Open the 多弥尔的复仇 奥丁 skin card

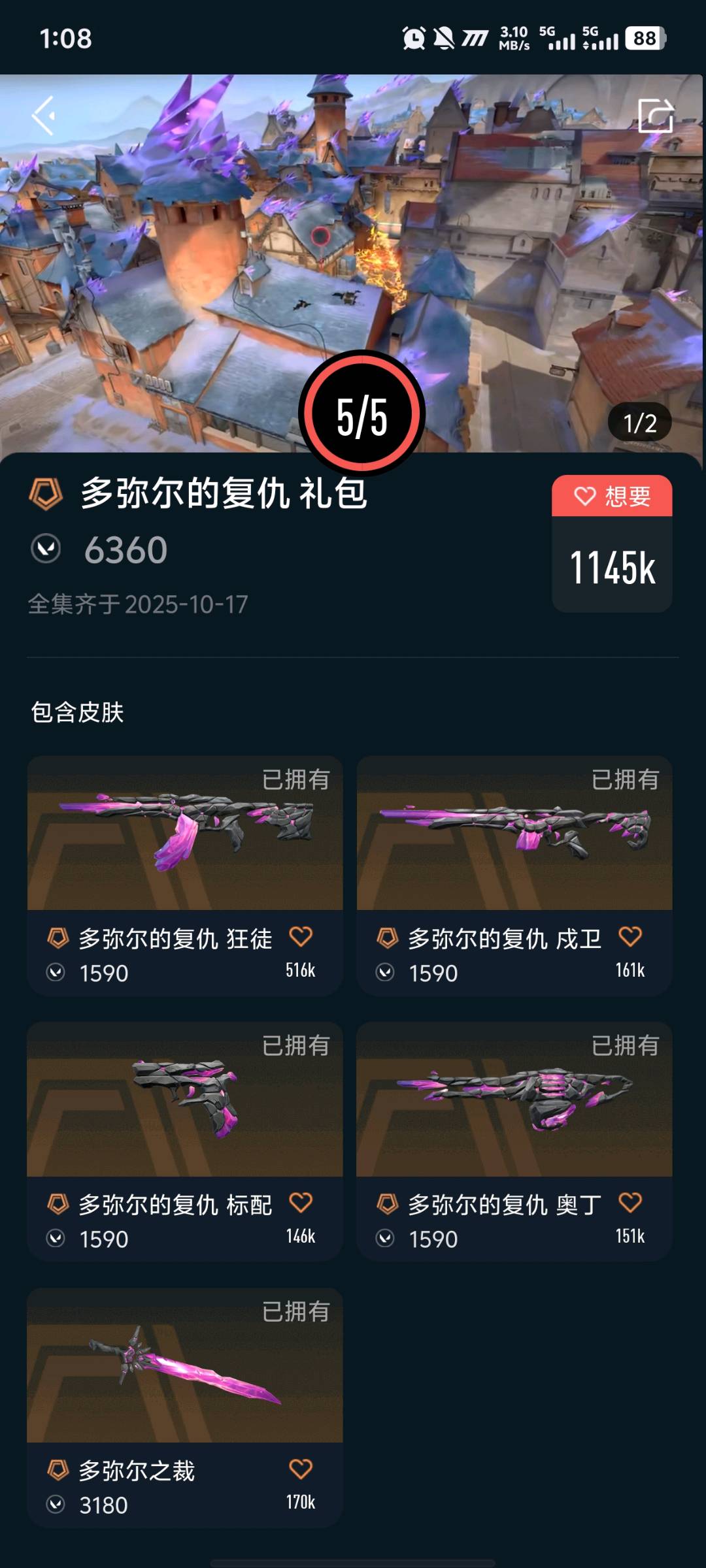[x=514, y=1141]
